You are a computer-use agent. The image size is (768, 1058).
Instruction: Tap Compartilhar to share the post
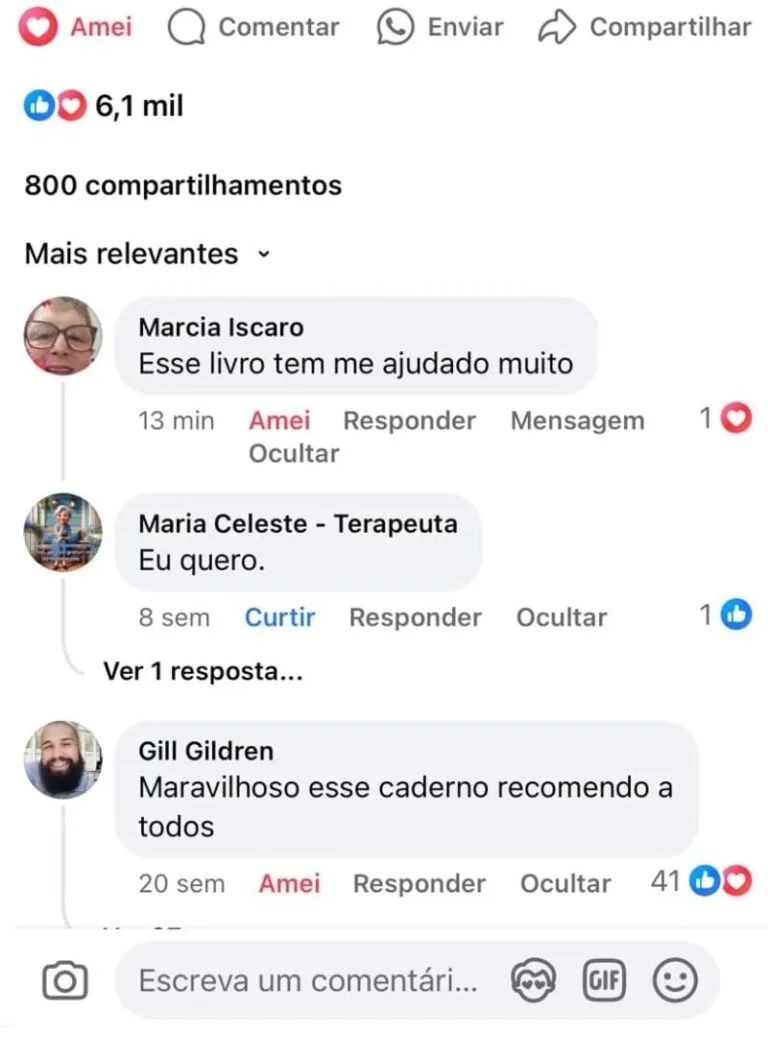tap(644, 27)
